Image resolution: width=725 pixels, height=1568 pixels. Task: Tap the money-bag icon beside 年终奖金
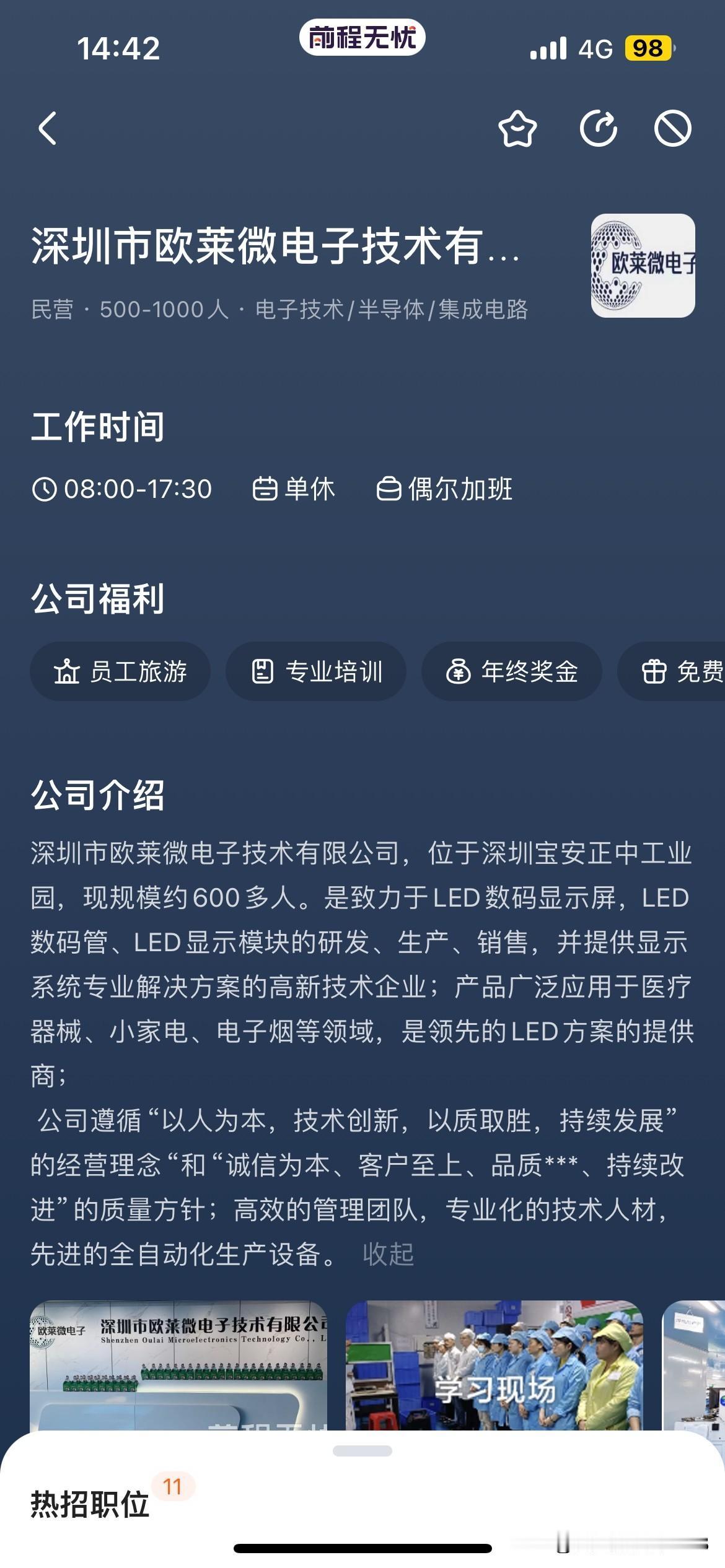click(x=459, y=671)
